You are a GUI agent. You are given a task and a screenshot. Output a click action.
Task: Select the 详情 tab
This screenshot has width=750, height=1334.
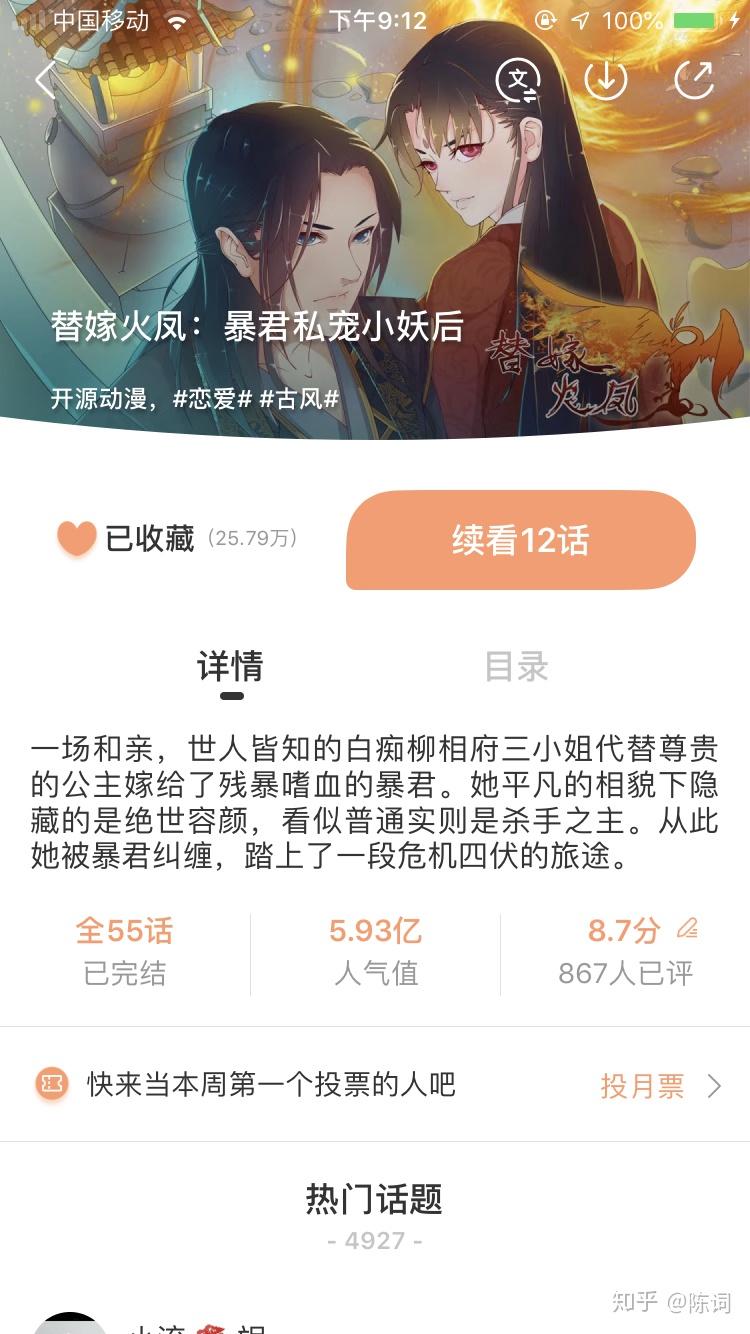coord(231,667)
